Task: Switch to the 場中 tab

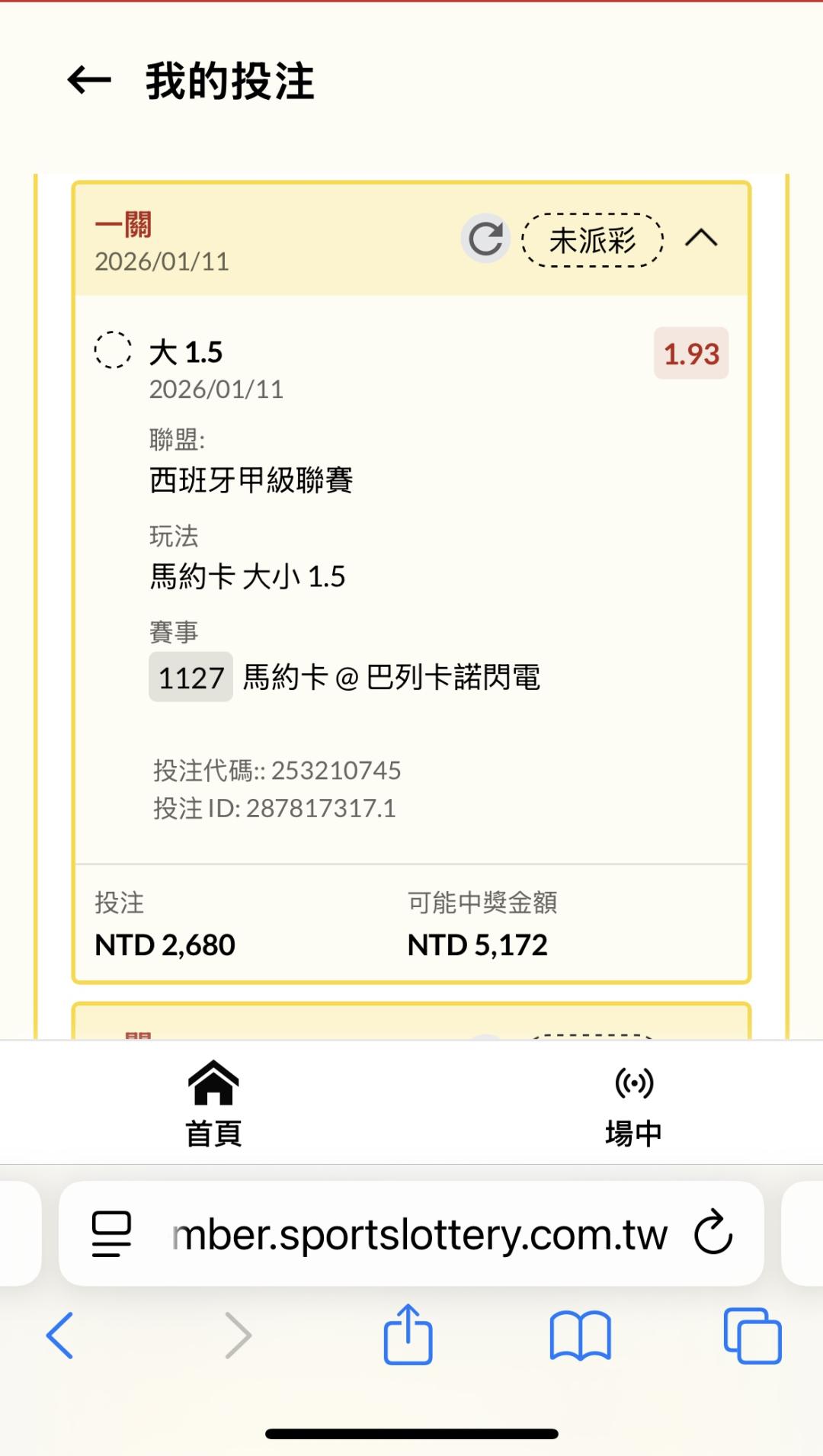Action: [x=633, y=1102]
